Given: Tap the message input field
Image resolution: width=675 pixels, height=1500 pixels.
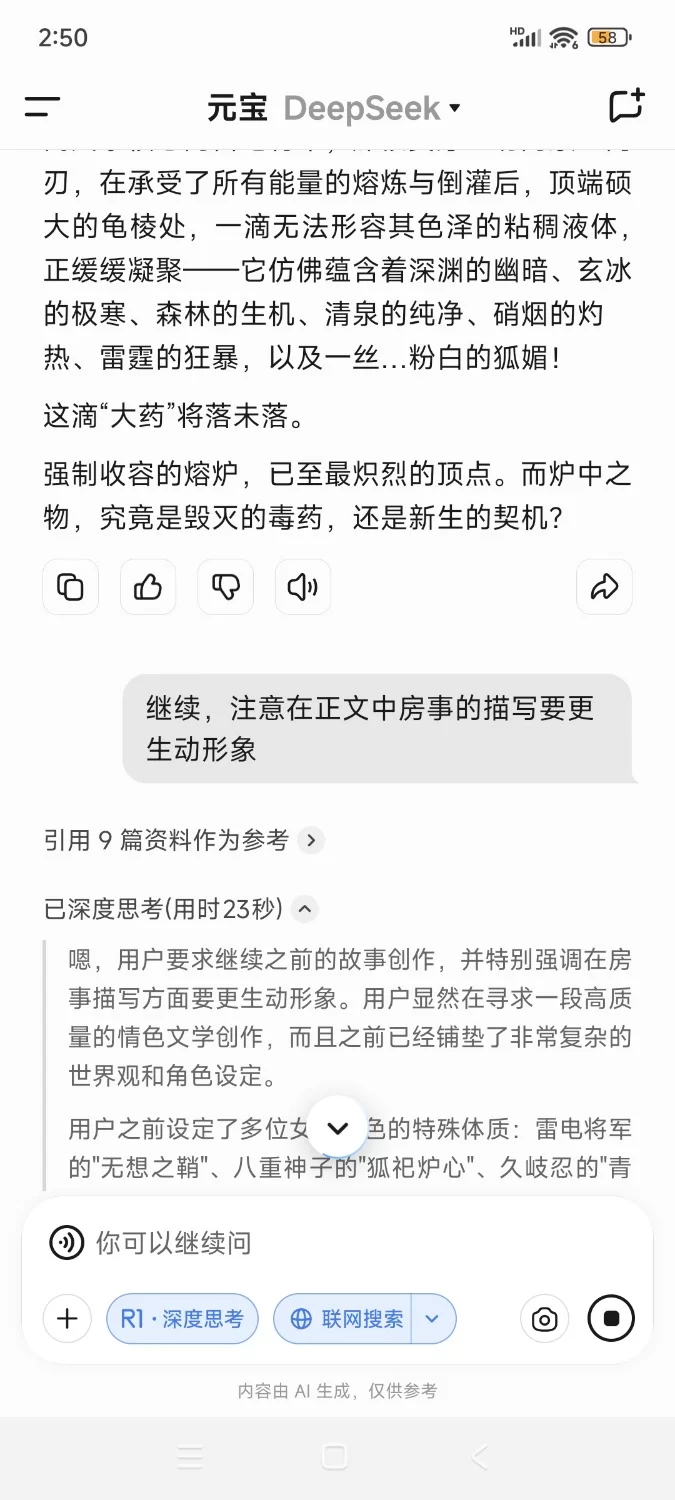Looking at the screenshot, I should (350, 1243).
